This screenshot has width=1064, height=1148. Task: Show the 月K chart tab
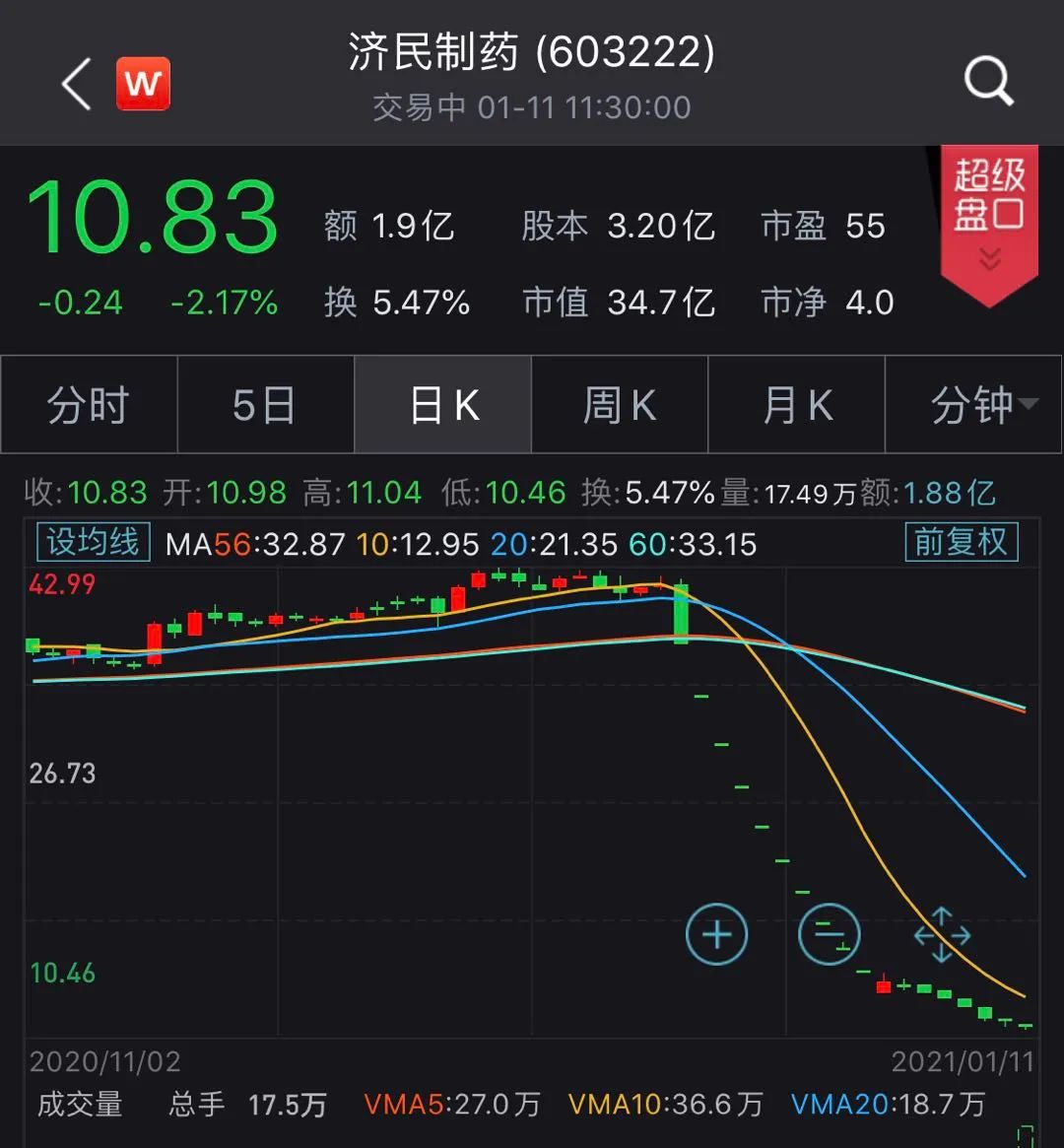pos(797,405)
